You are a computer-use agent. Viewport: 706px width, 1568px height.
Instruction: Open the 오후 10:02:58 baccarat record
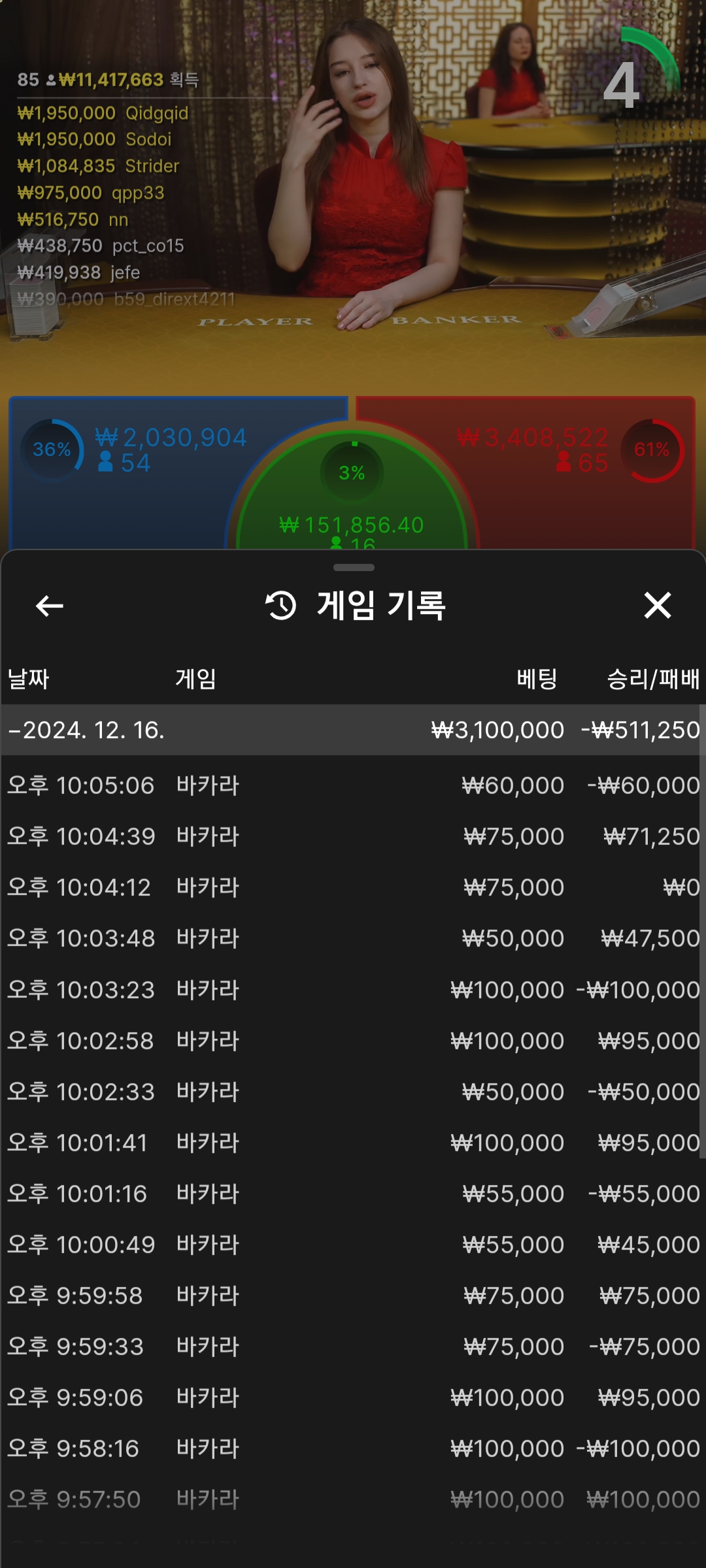tap(353, 1041)
